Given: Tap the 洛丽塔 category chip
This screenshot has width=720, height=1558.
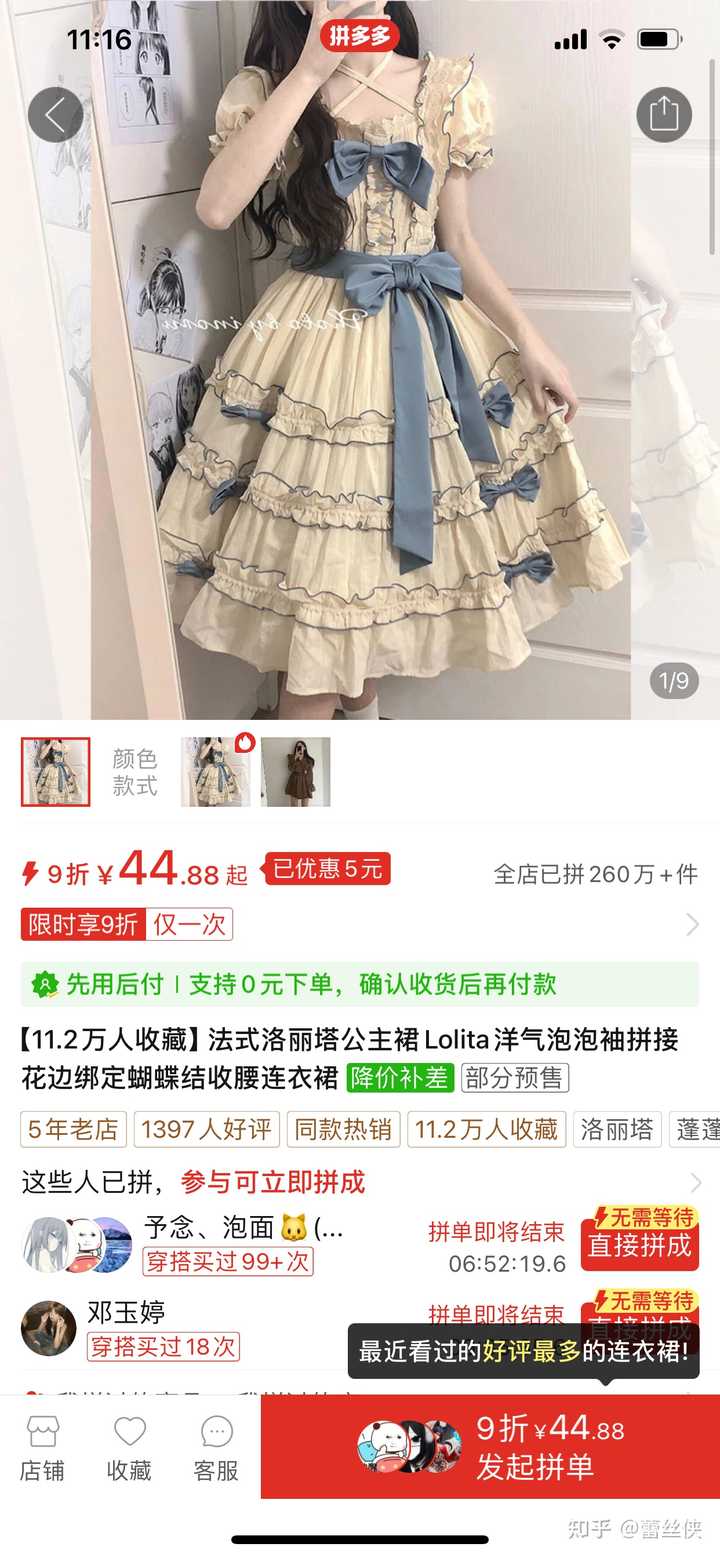Looking at the screenshot, I should (x=617, y=1130).
